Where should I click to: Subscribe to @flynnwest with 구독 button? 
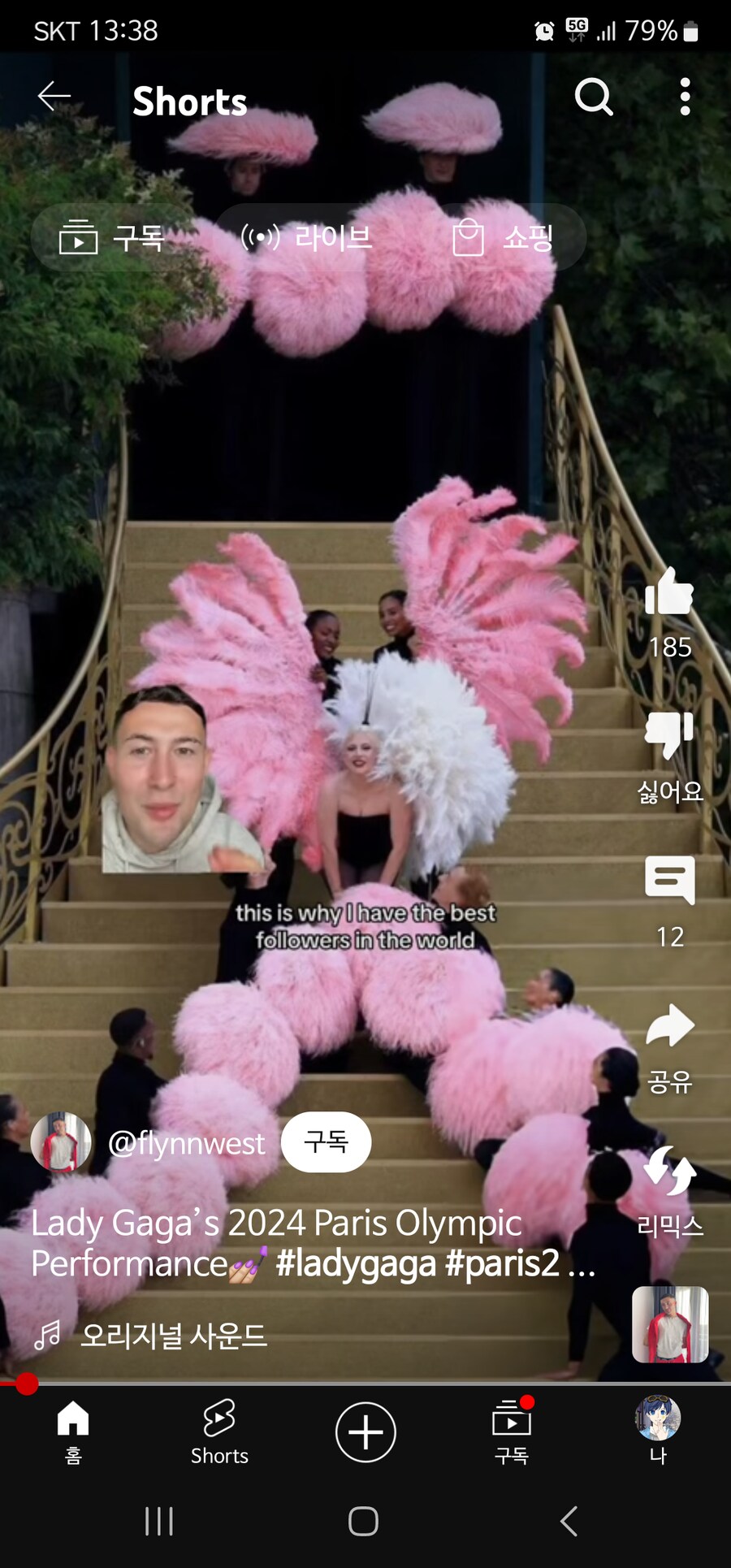326,1142
